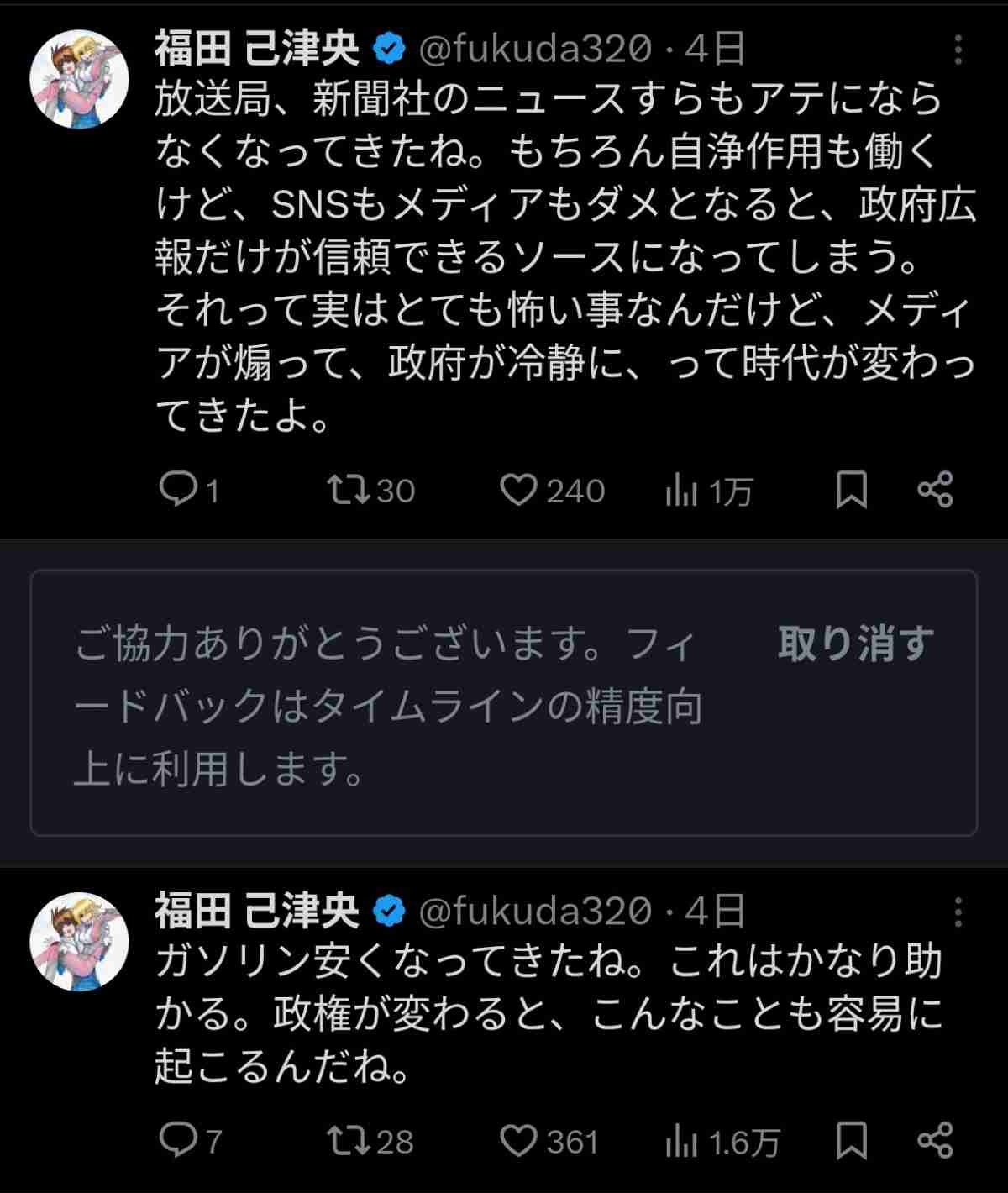Open the ガソリン安くなってきたね tweet details
The image size is (1008, 1193).
click(546, 1014)
